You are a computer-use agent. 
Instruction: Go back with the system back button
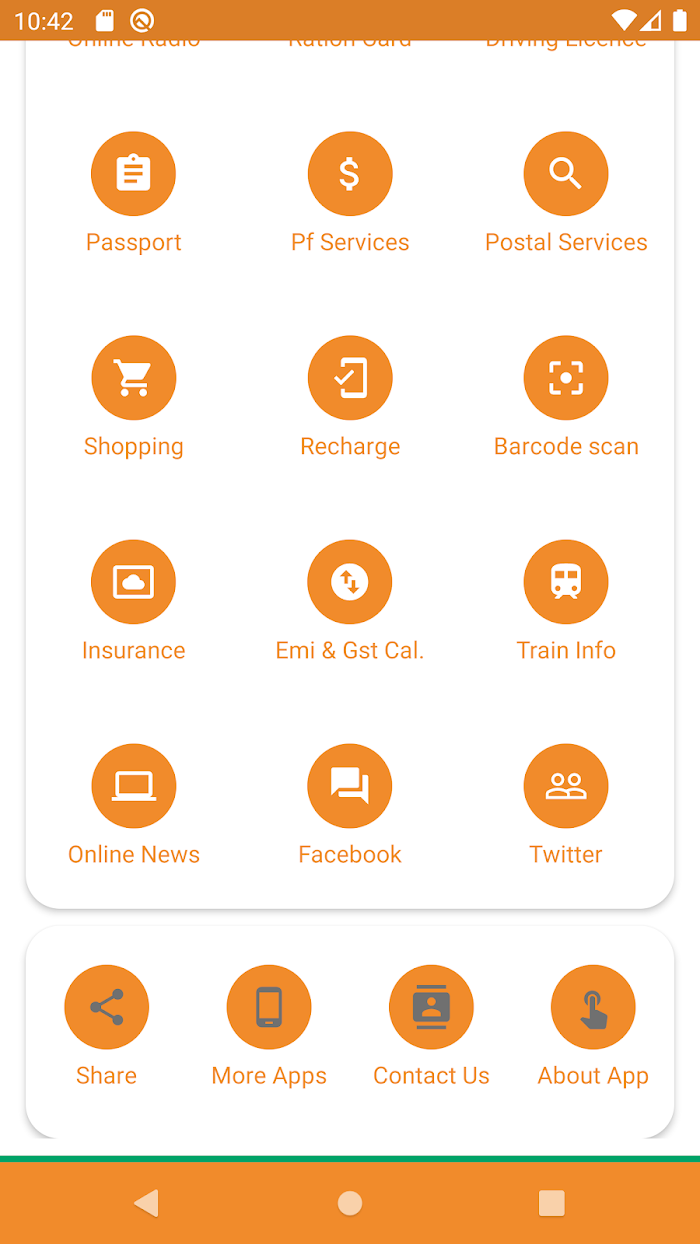coord(147,1203)
